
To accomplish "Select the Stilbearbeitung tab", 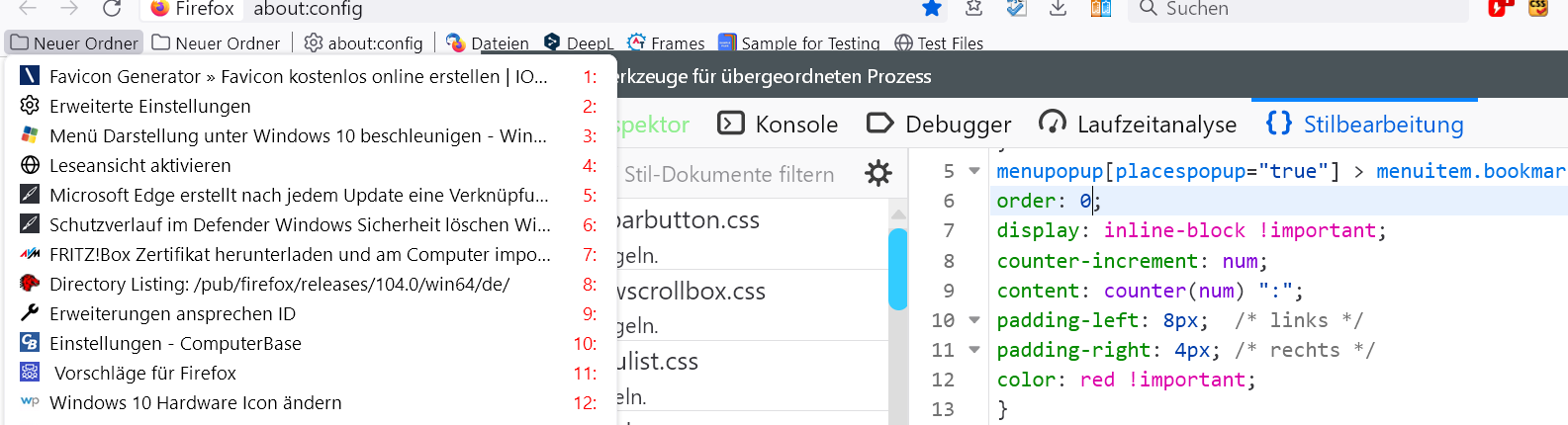I will coord(1365,125).
